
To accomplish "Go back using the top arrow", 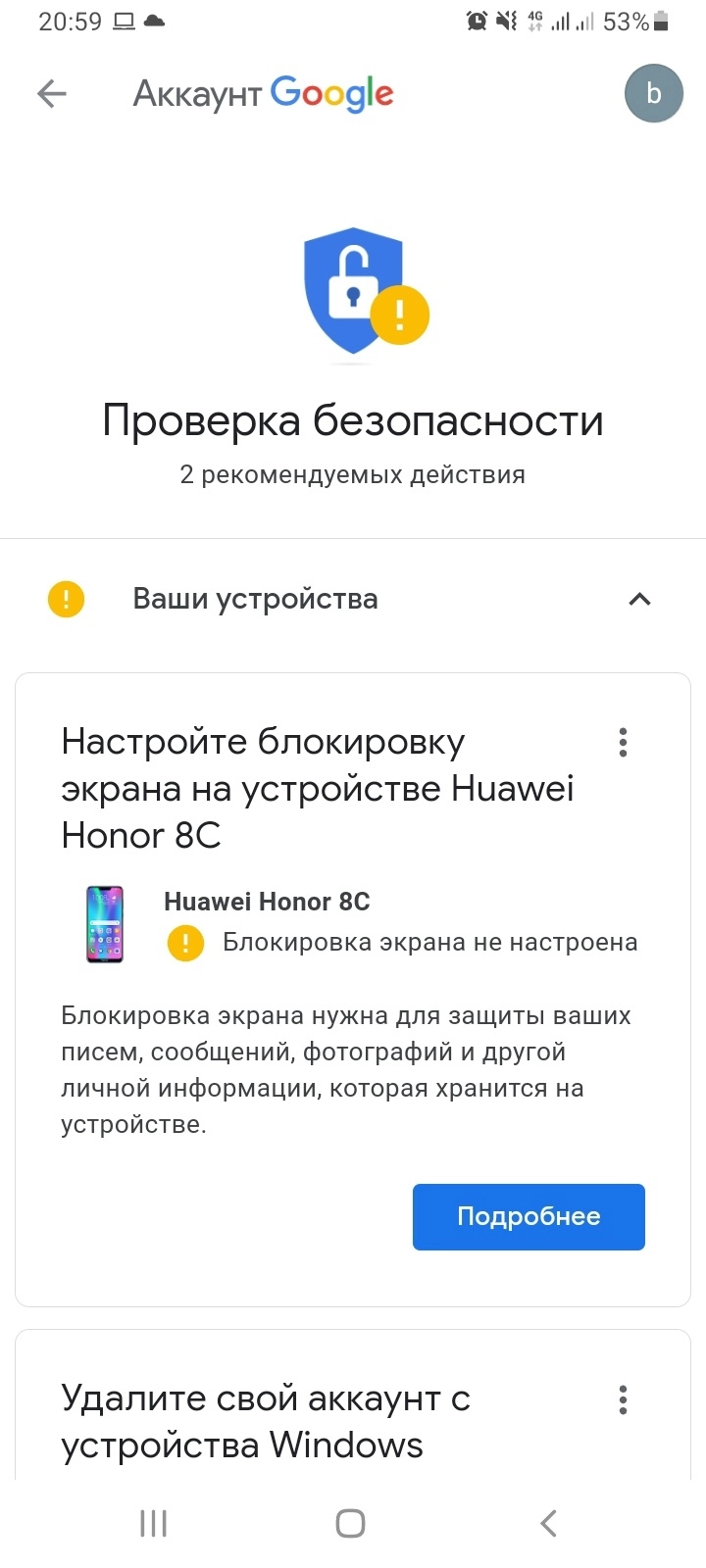I will (52, 94).
